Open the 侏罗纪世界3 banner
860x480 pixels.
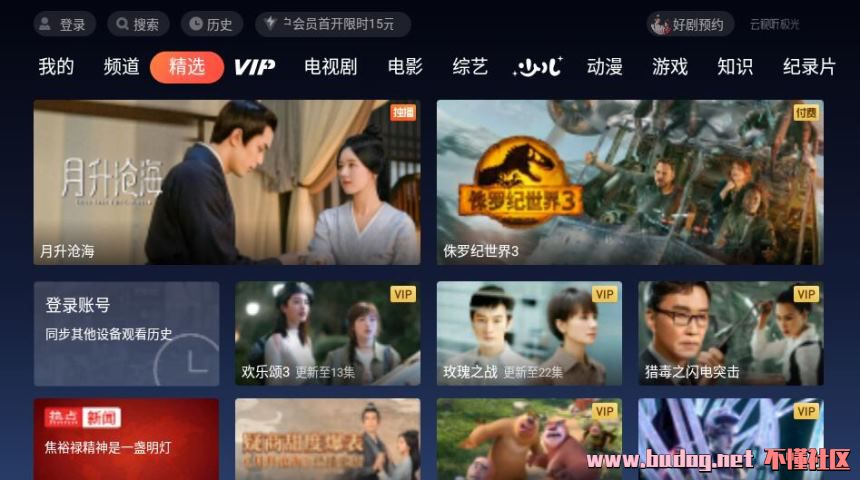click(630, 182)
